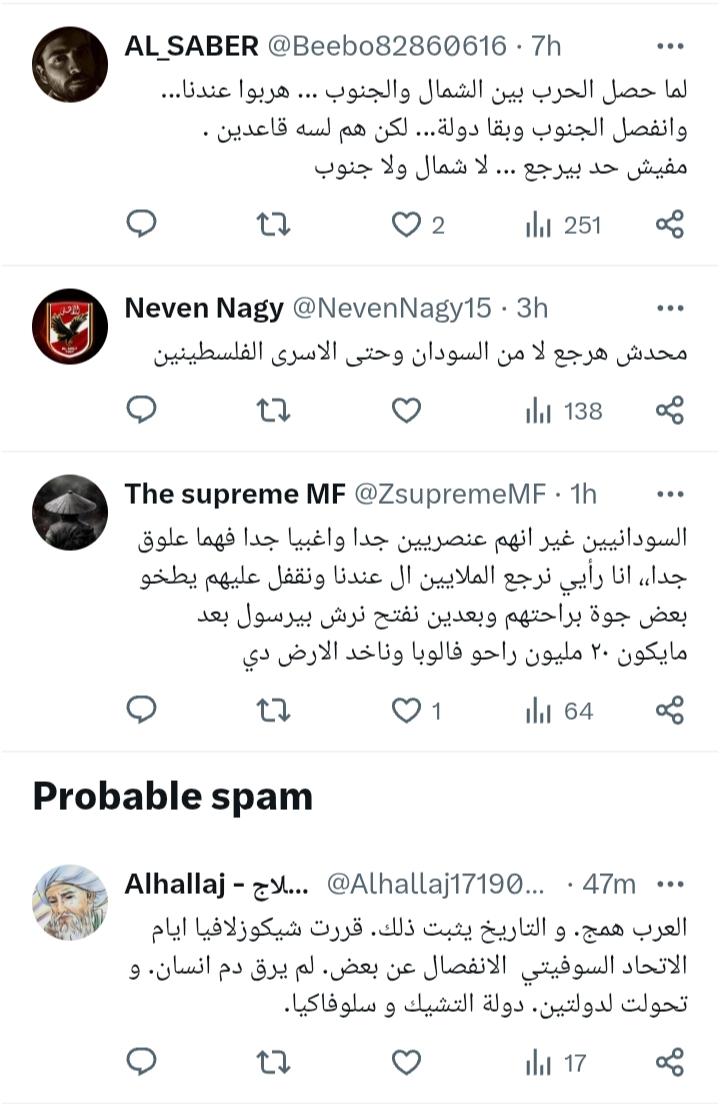Share Neven Nagy's tweet

(669, 410)
